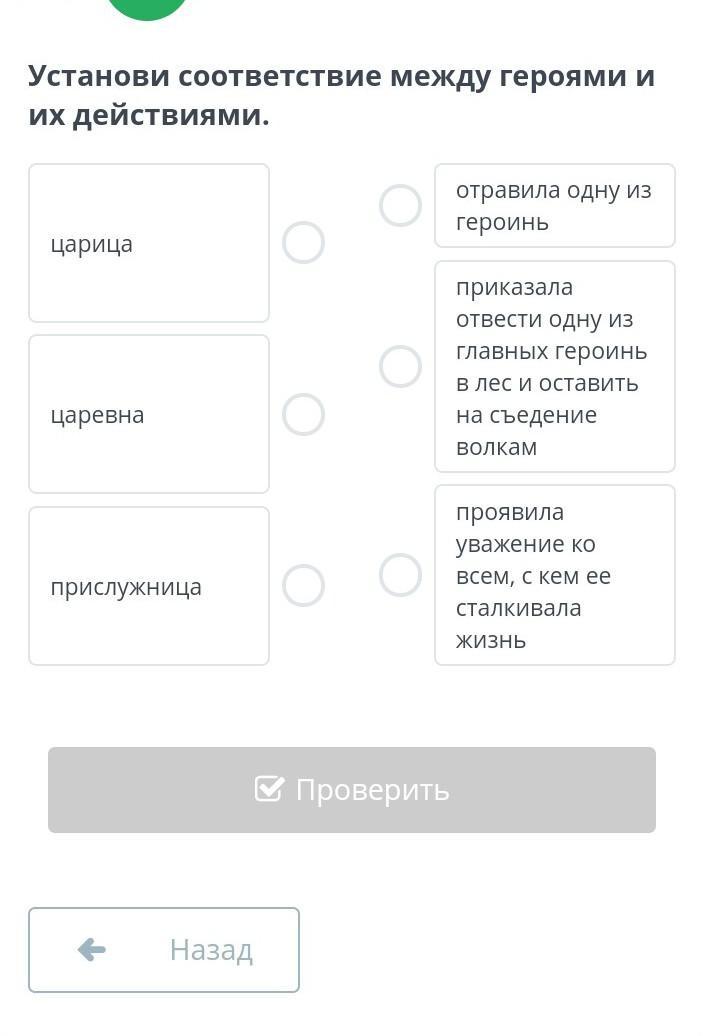Go back with the Назад button

[164, 950]
